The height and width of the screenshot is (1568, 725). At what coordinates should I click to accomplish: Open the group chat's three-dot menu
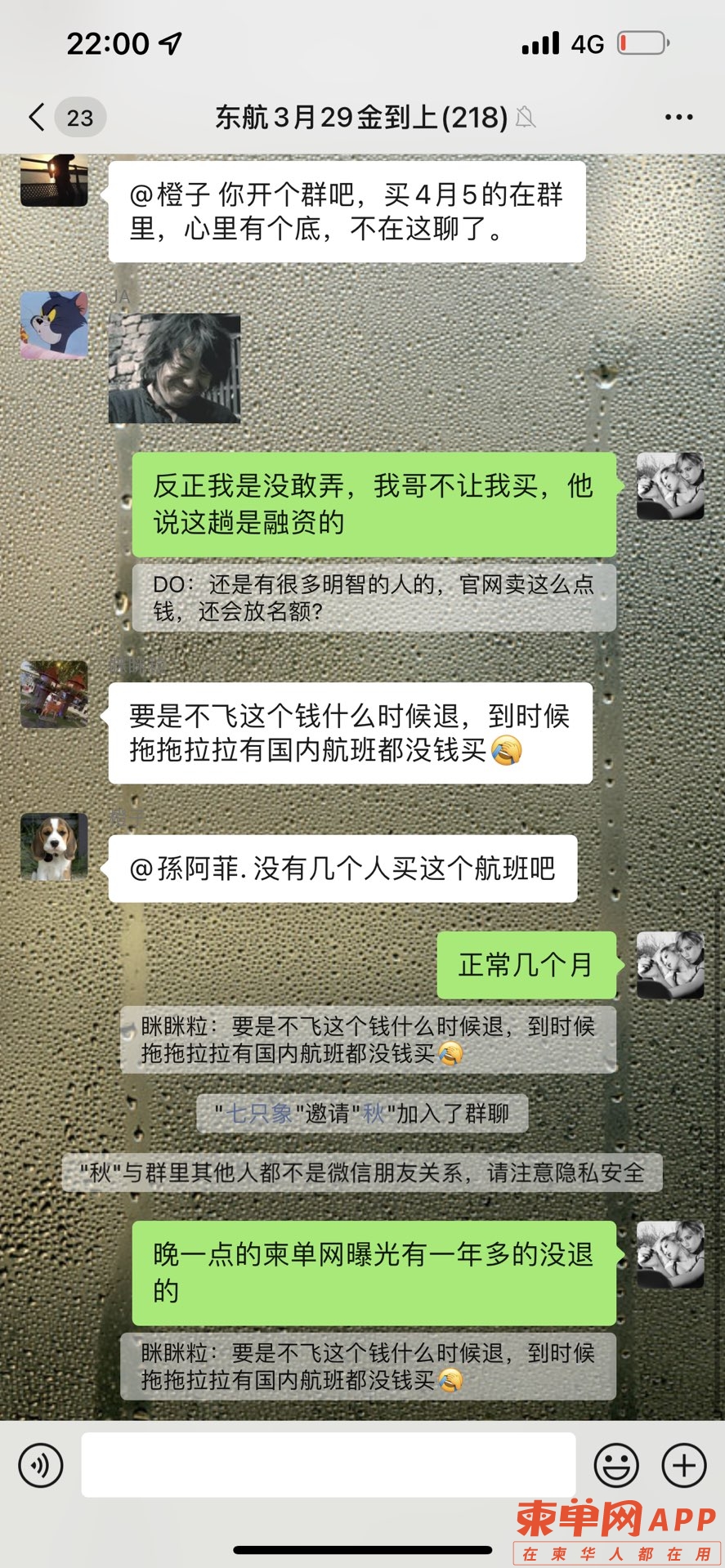(678, 118)
